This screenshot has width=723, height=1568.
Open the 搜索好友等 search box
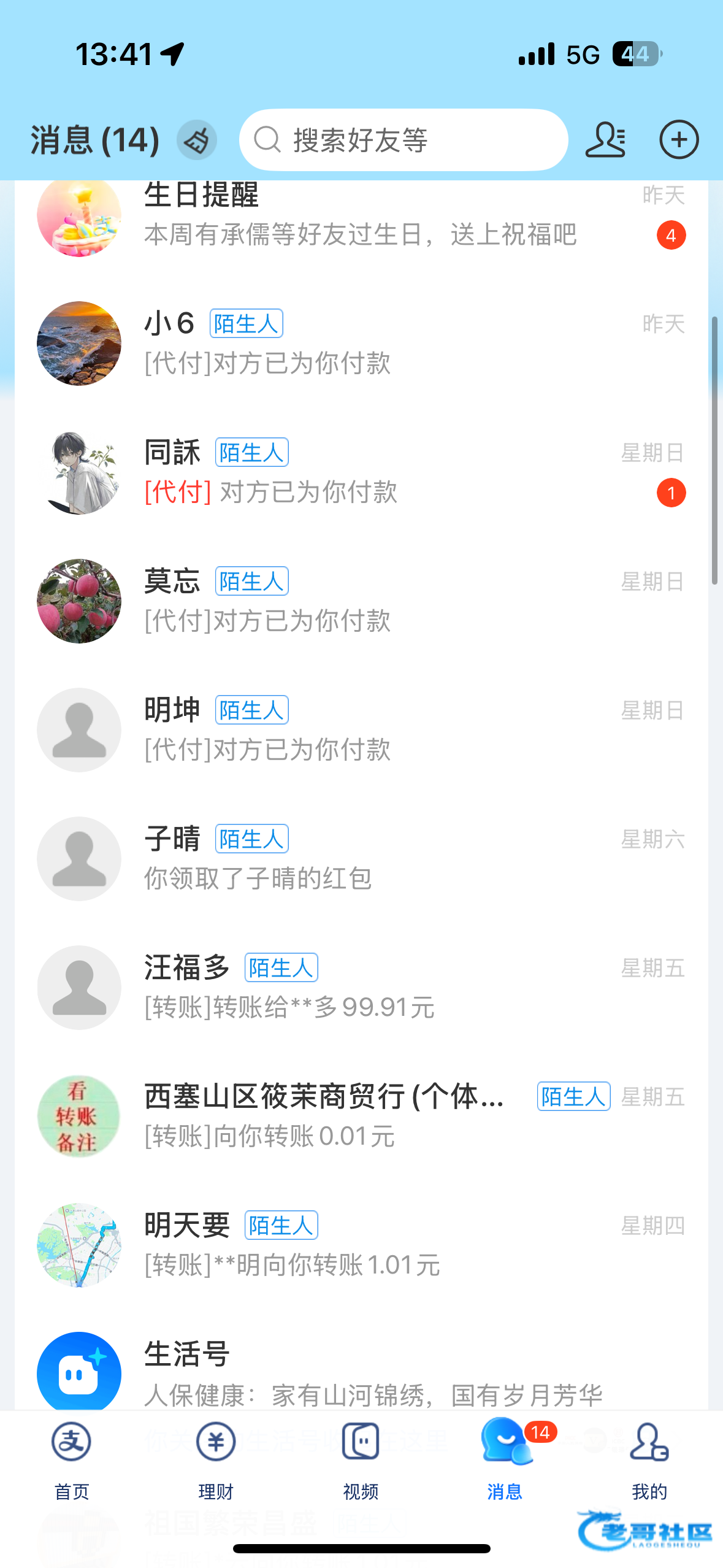[x=403, y=140]
